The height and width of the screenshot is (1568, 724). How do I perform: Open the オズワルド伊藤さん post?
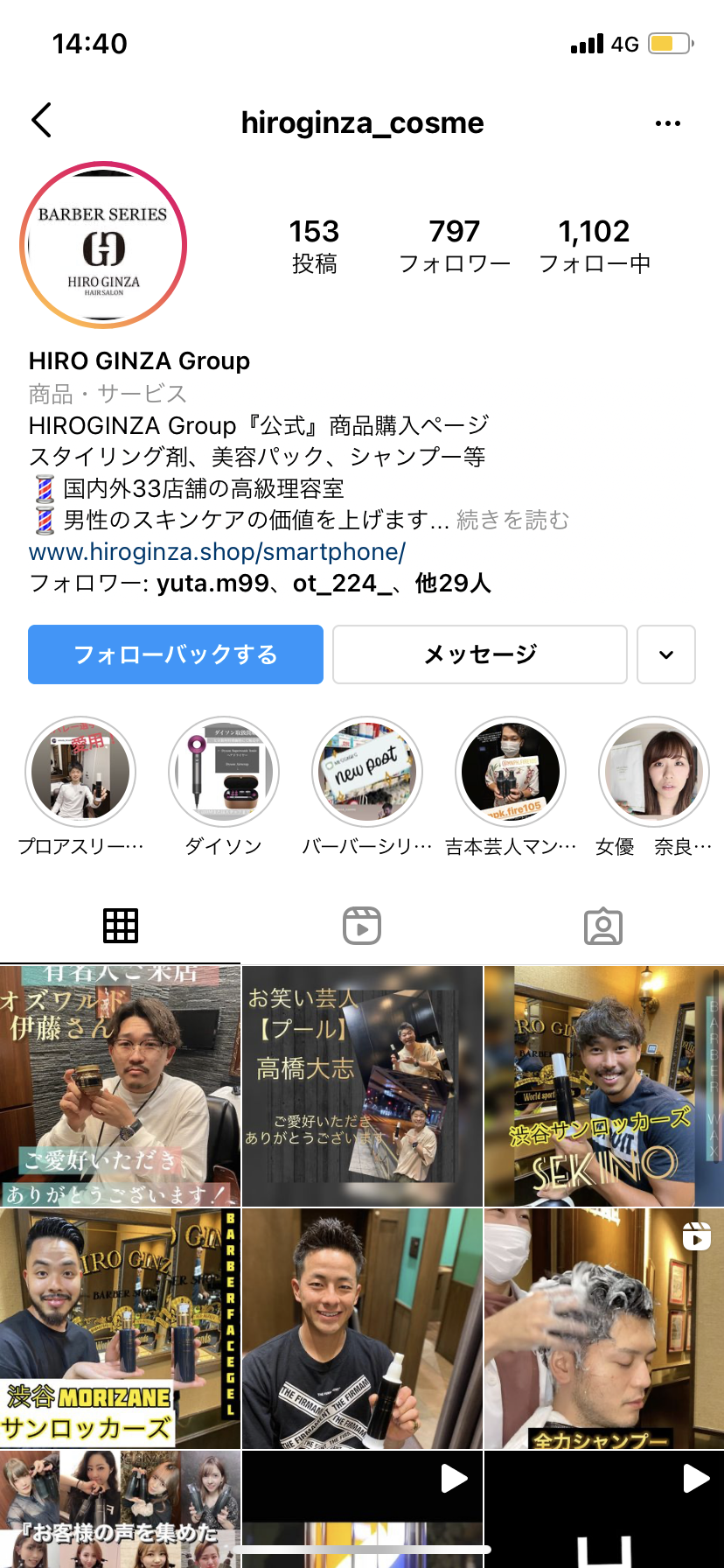120,1087
